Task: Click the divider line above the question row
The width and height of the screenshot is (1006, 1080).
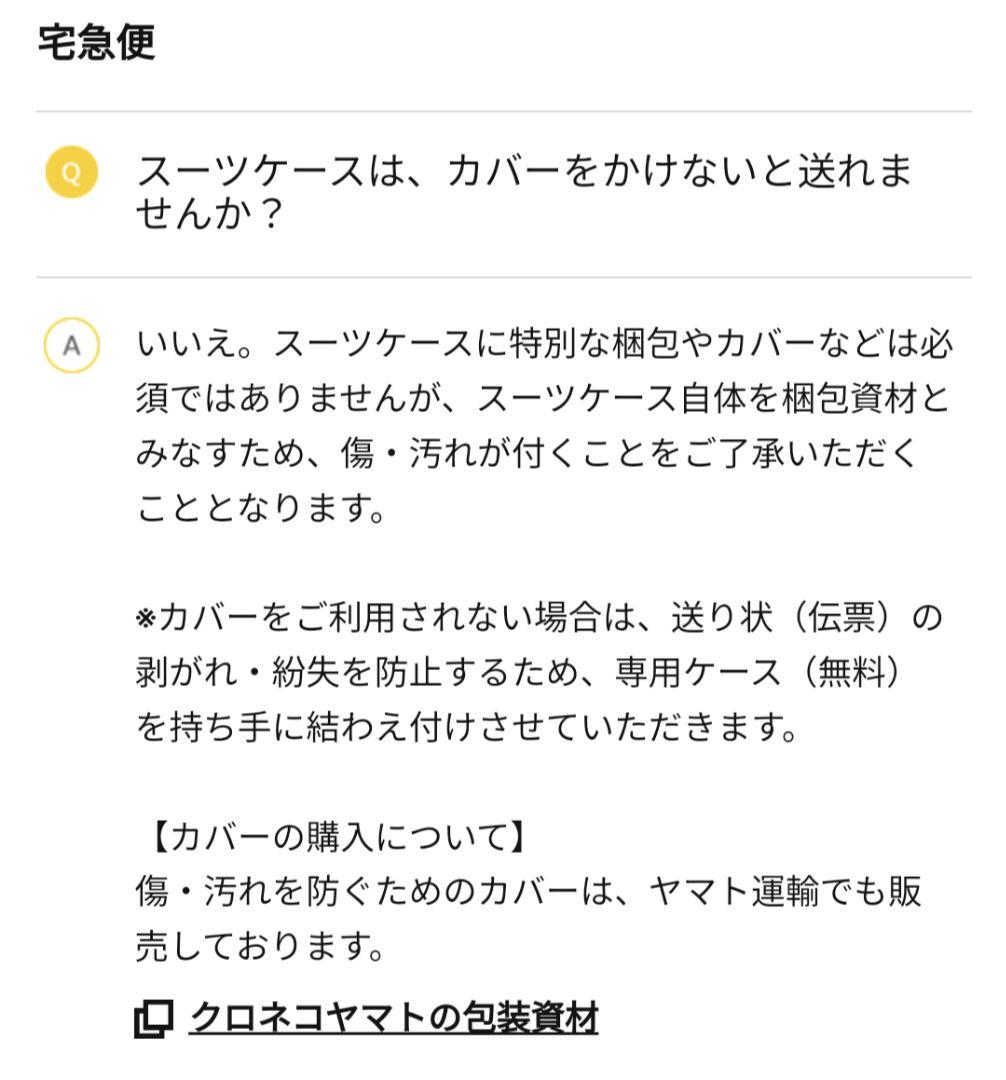Action: coord(503,112)
